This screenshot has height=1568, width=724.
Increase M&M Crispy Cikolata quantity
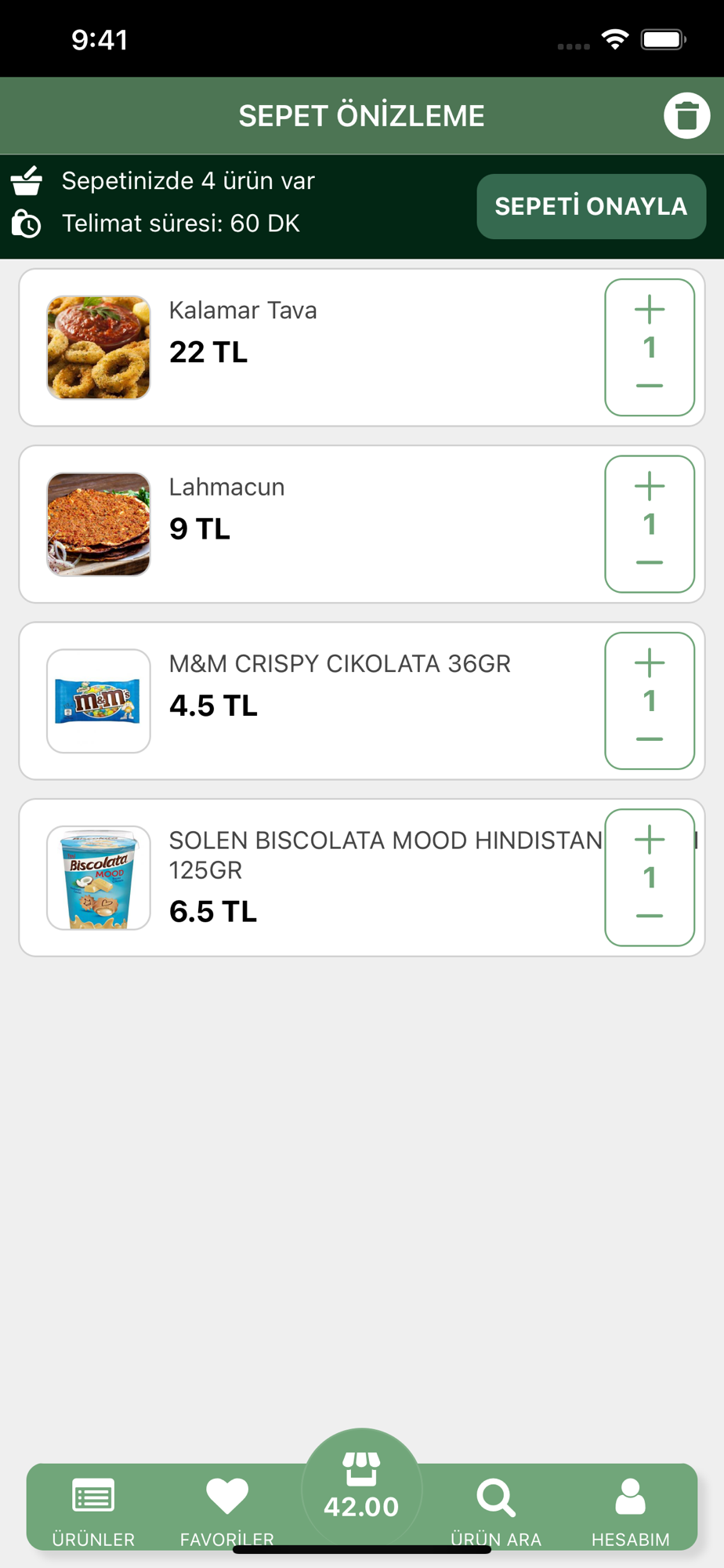pos(650,663)
